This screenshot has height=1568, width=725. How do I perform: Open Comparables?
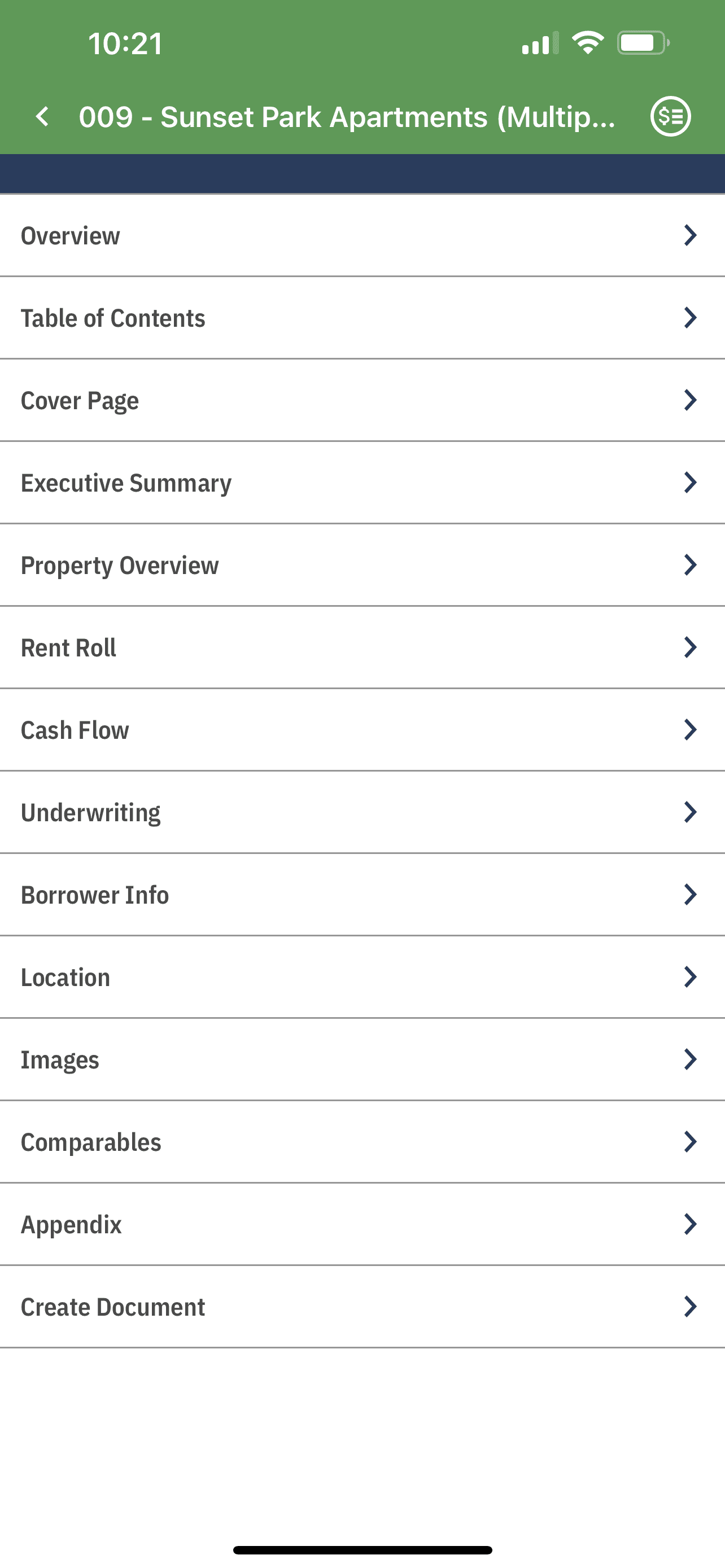click(362, 1142)
